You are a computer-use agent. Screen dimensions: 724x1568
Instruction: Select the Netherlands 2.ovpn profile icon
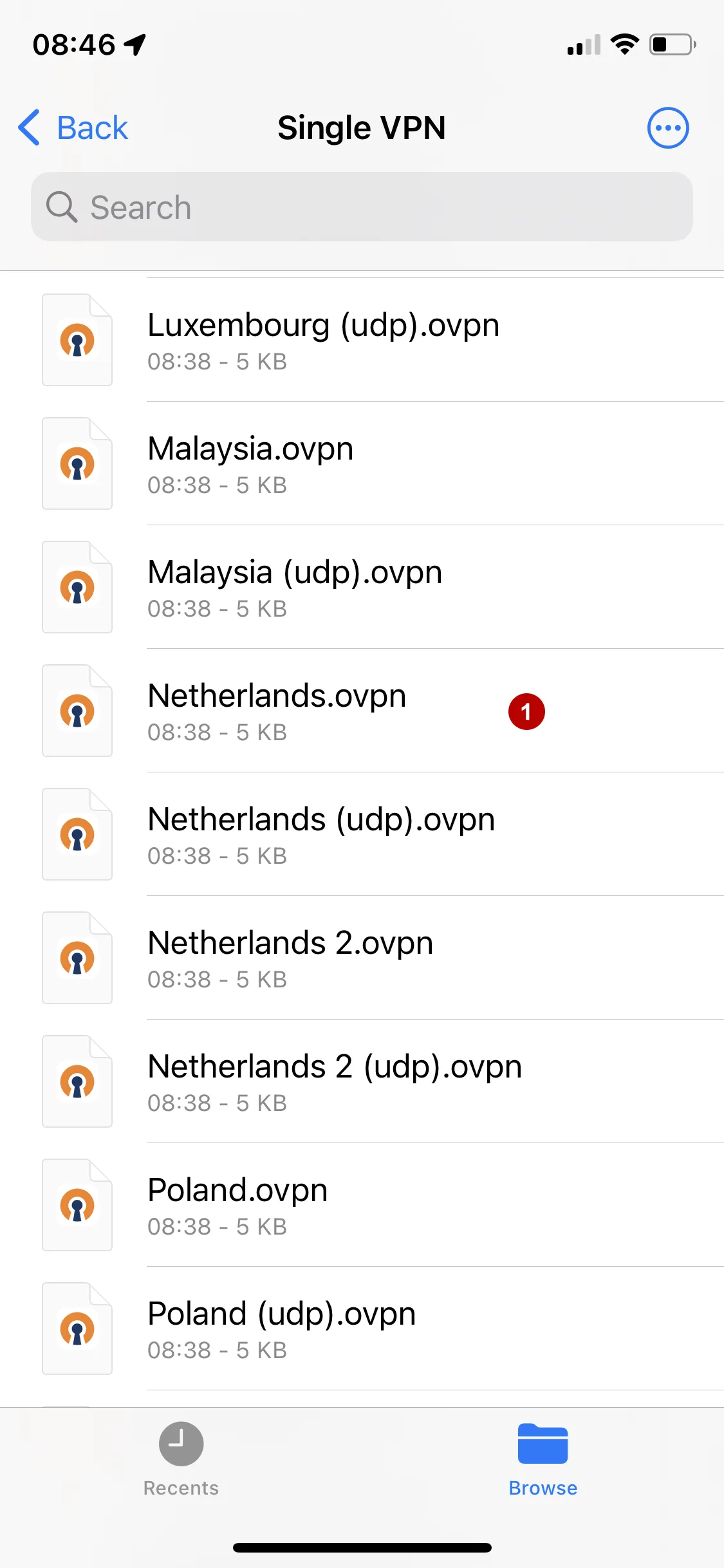point(77,958)
